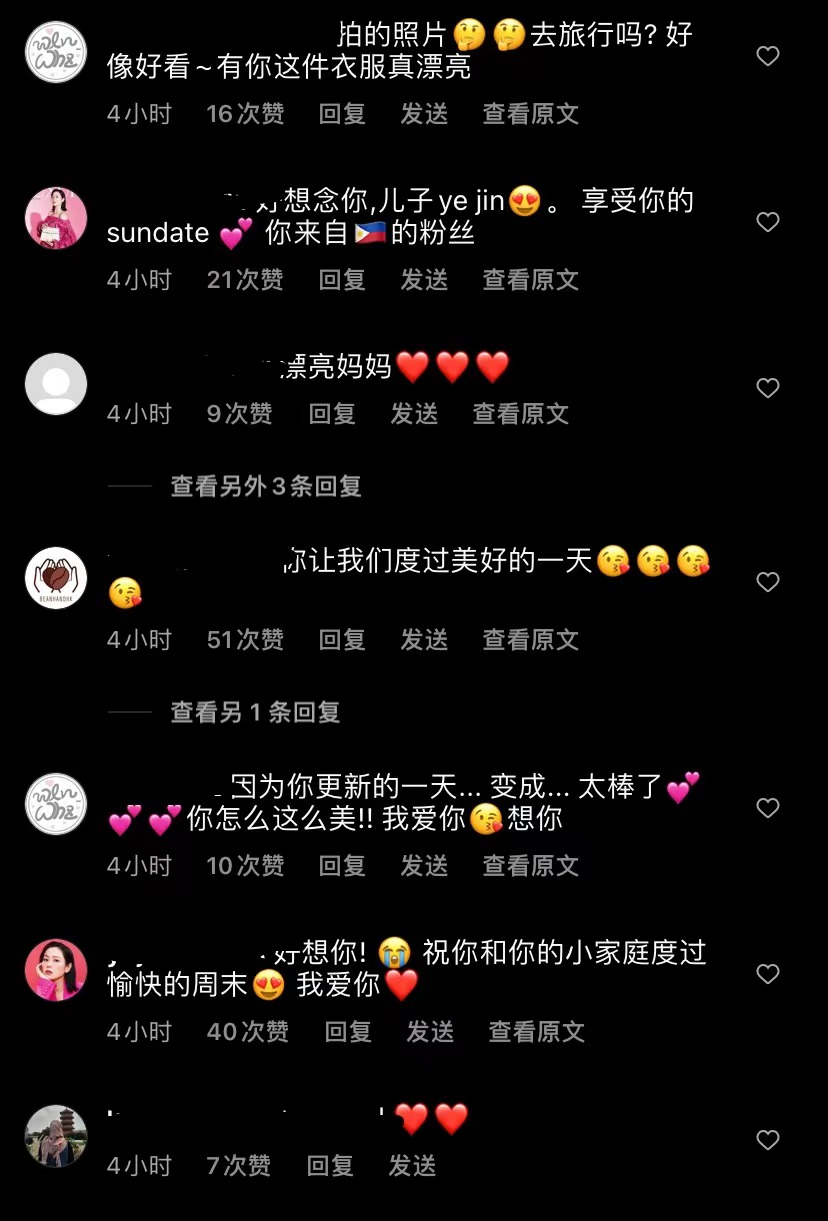Expand the single hidden reply 查看另 1 条回复
Screen dimensions: 828x1221
point(255,712)
